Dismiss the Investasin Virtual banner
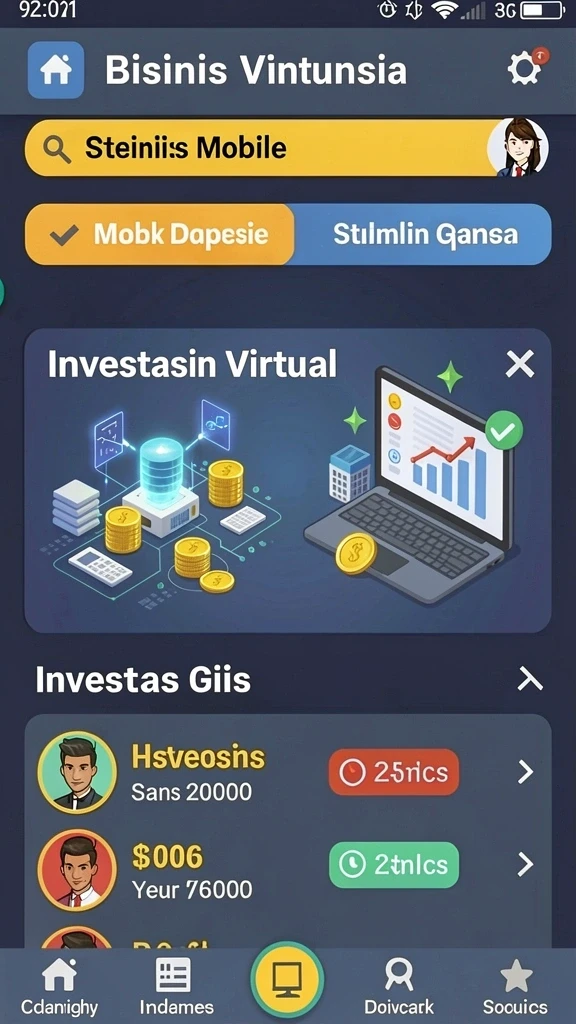The image size is (576, 1024). (x=520, y=364)
